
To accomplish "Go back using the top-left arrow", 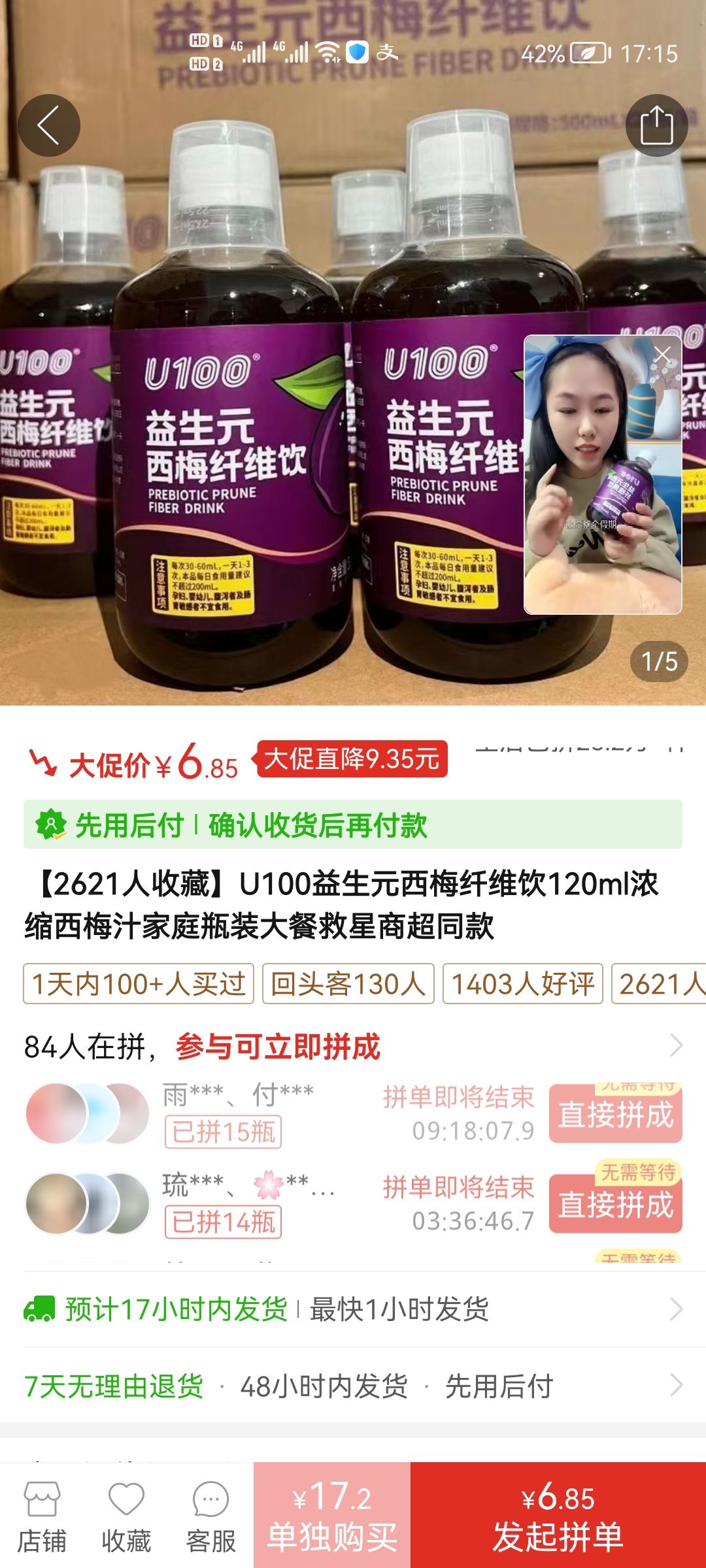I will pos(49,125).
